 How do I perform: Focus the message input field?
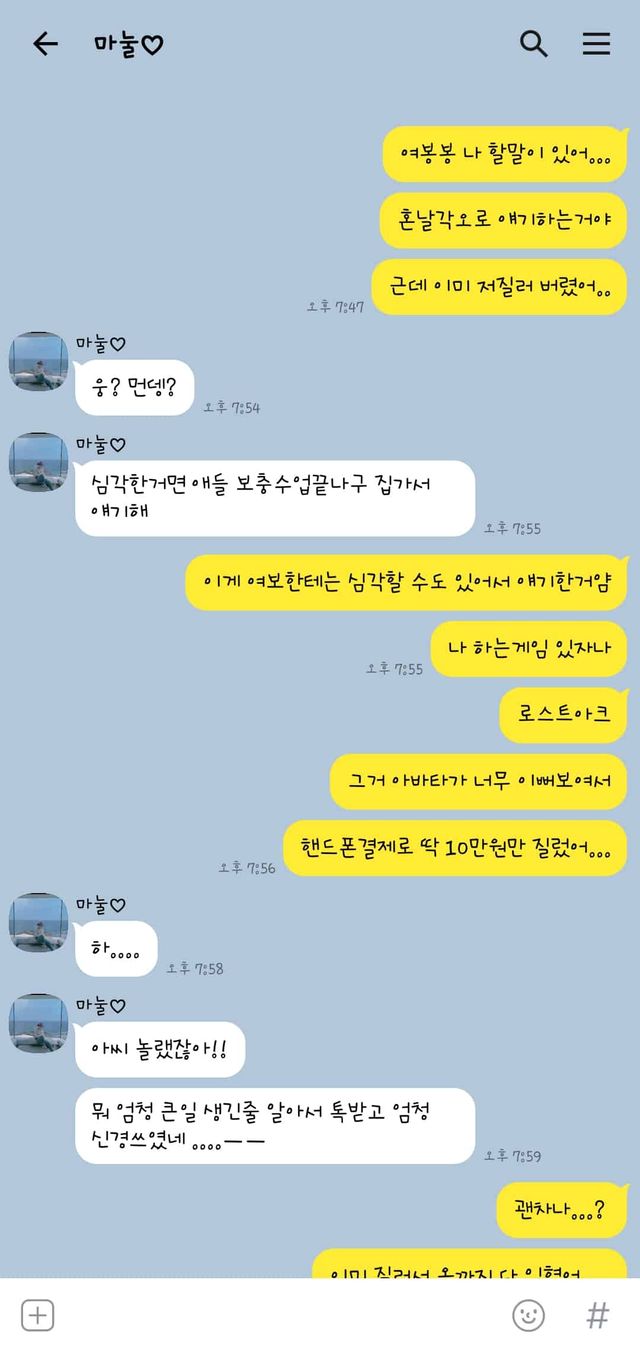pos(280,1315)
